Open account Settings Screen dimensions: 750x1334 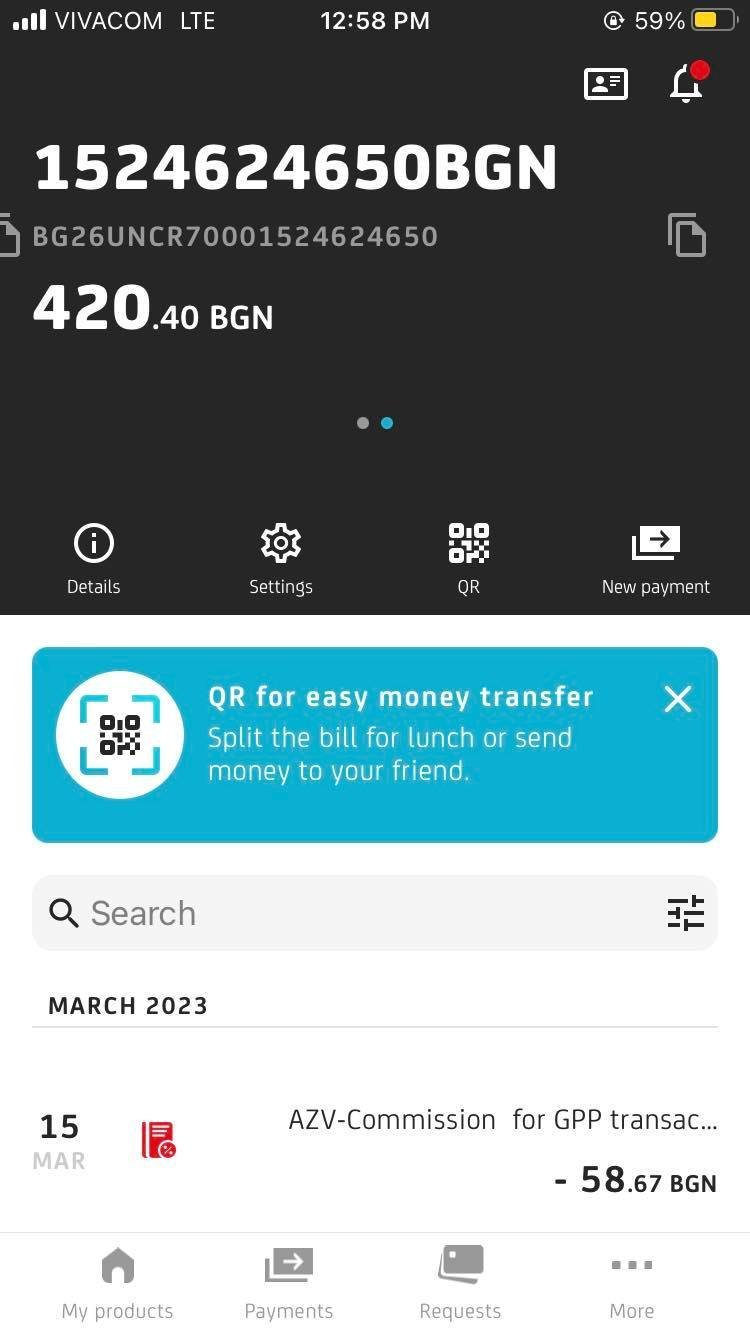click(x=281, y=558)
